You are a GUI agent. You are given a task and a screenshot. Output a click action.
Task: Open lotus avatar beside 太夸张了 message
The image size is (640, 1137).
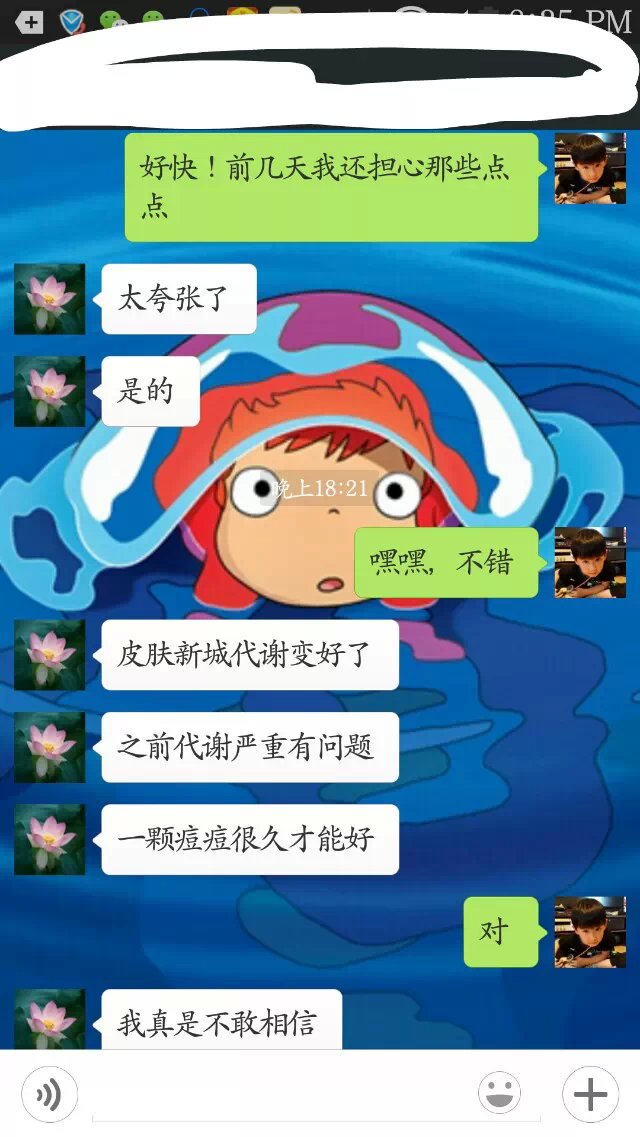tap(49, 299)
